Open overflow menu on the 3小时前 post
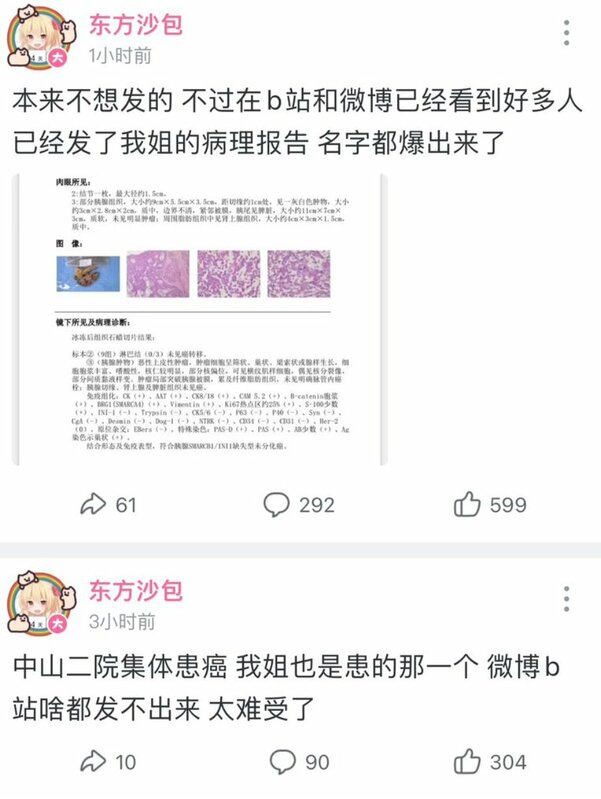Viewport: 601px width, 799px height. 567,600
